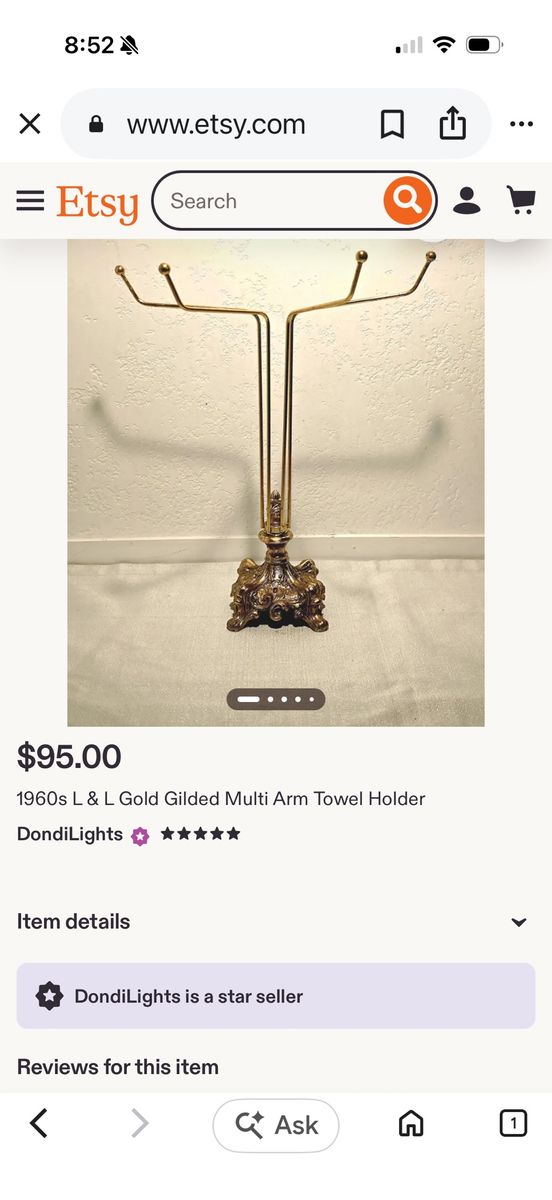Go to the Etsy home logo
The image size is (552, 1200).
(x=97, y=203)
